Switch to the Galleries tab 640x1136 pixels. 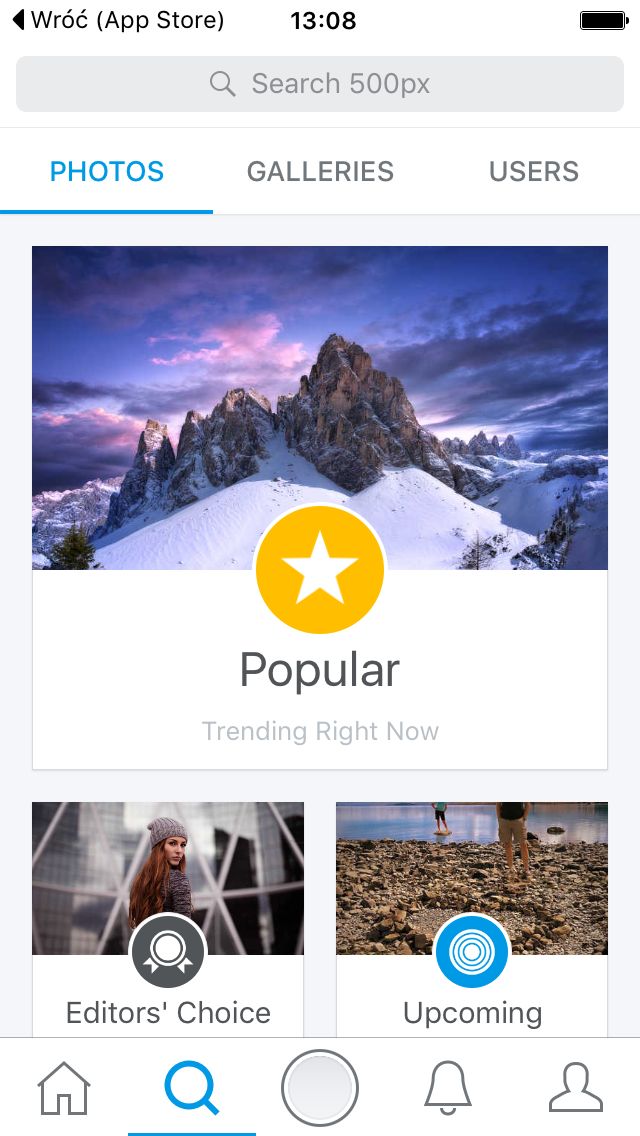point(320,172)
